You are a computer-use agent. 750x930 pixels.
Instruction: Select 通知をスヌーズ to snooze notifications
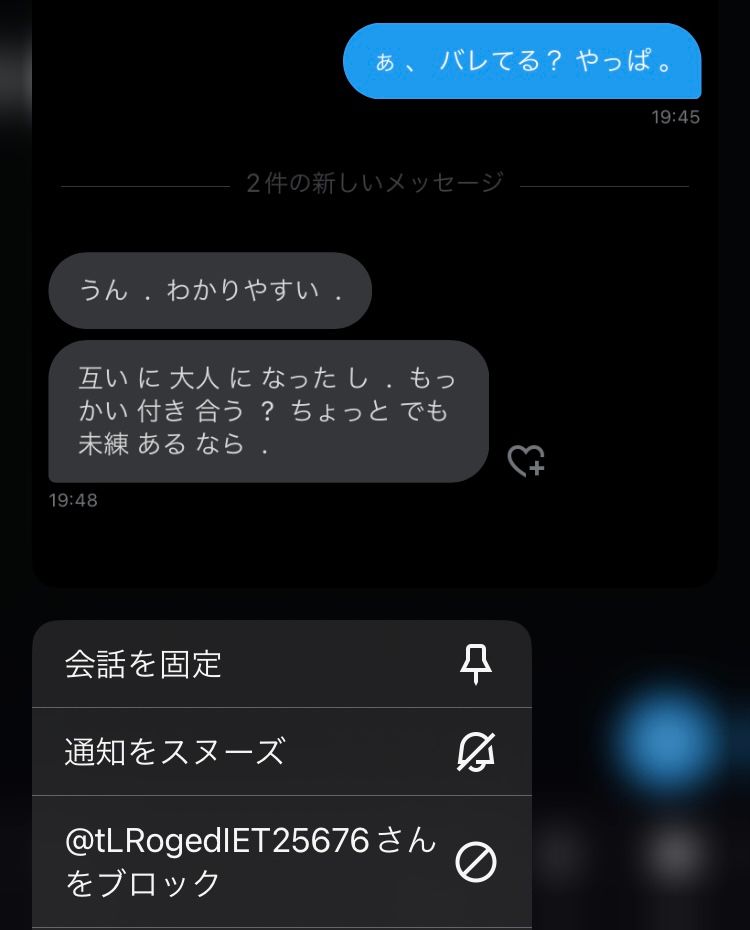point(280,752)
